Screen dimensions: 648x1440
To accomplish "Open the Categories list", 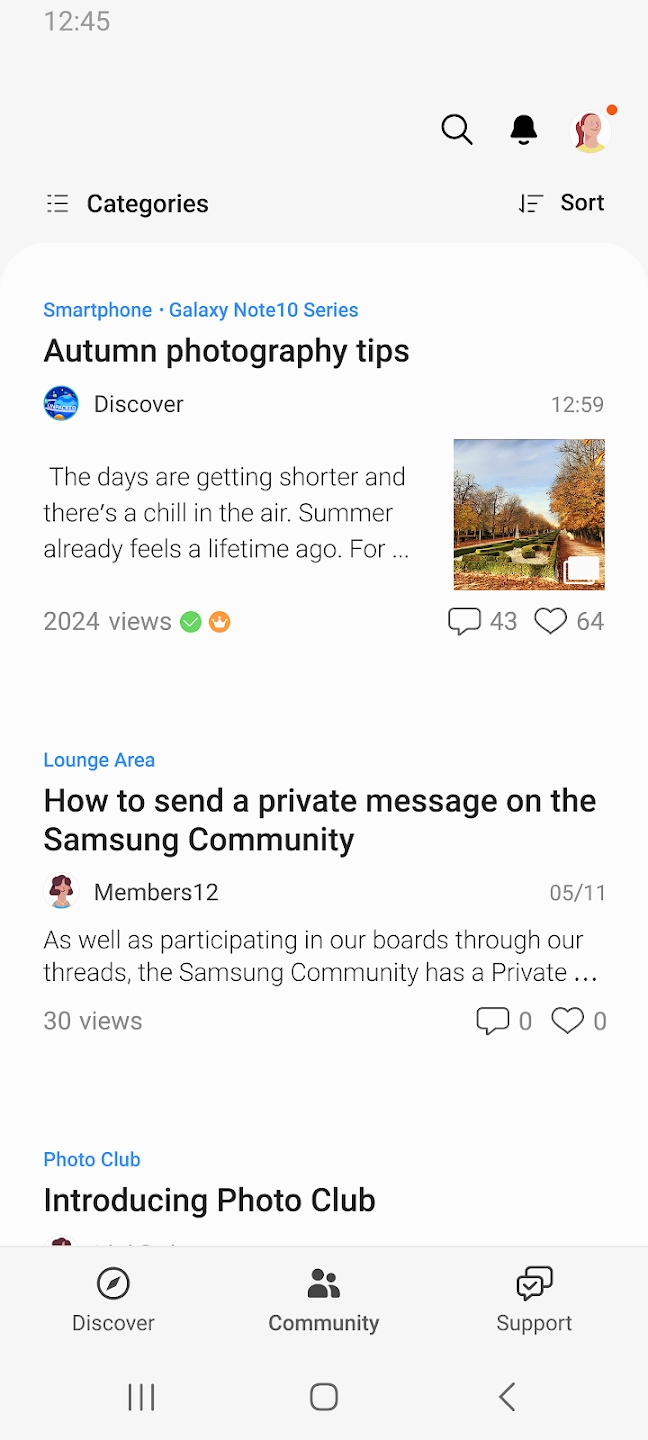I will (x=127, y=204).
